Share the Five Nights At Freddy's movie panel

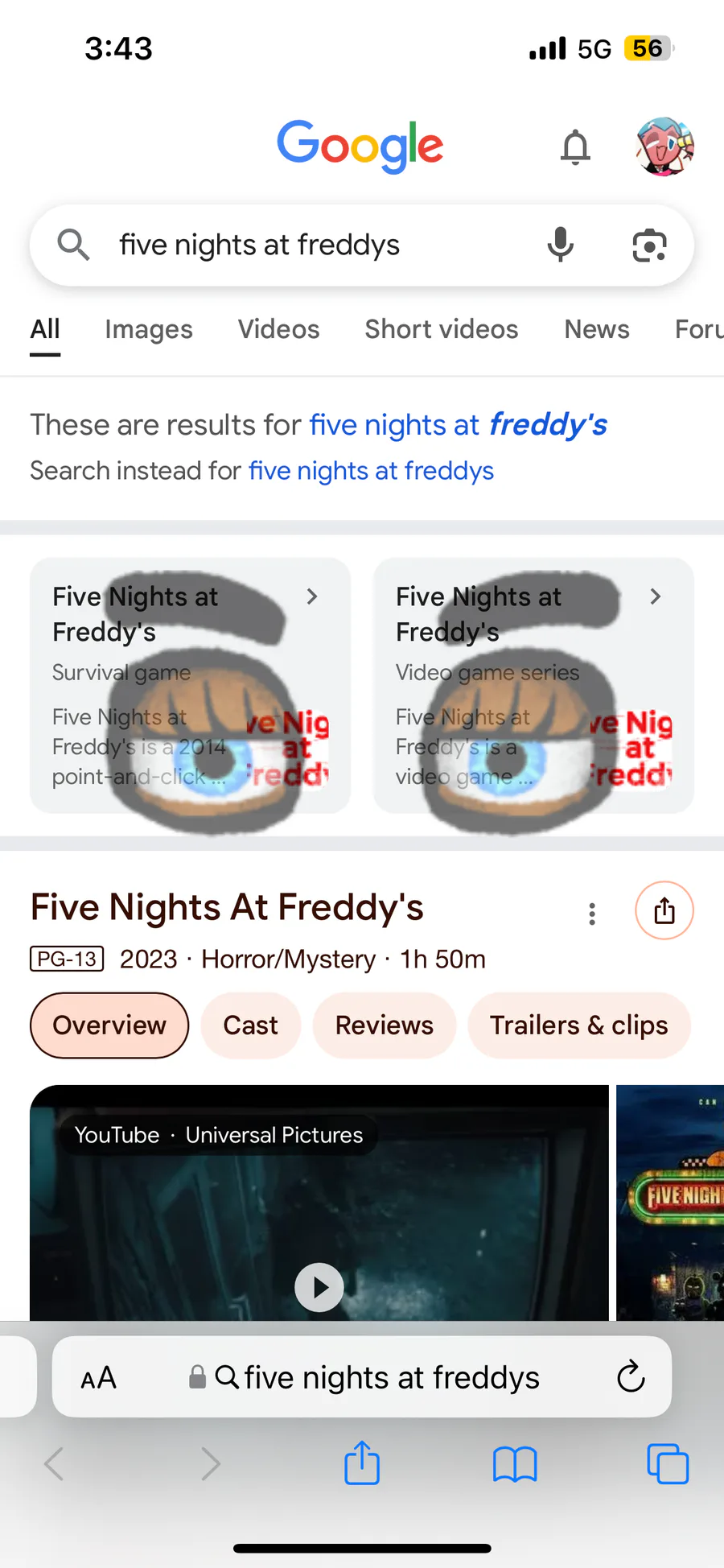[x=664, y=911]
